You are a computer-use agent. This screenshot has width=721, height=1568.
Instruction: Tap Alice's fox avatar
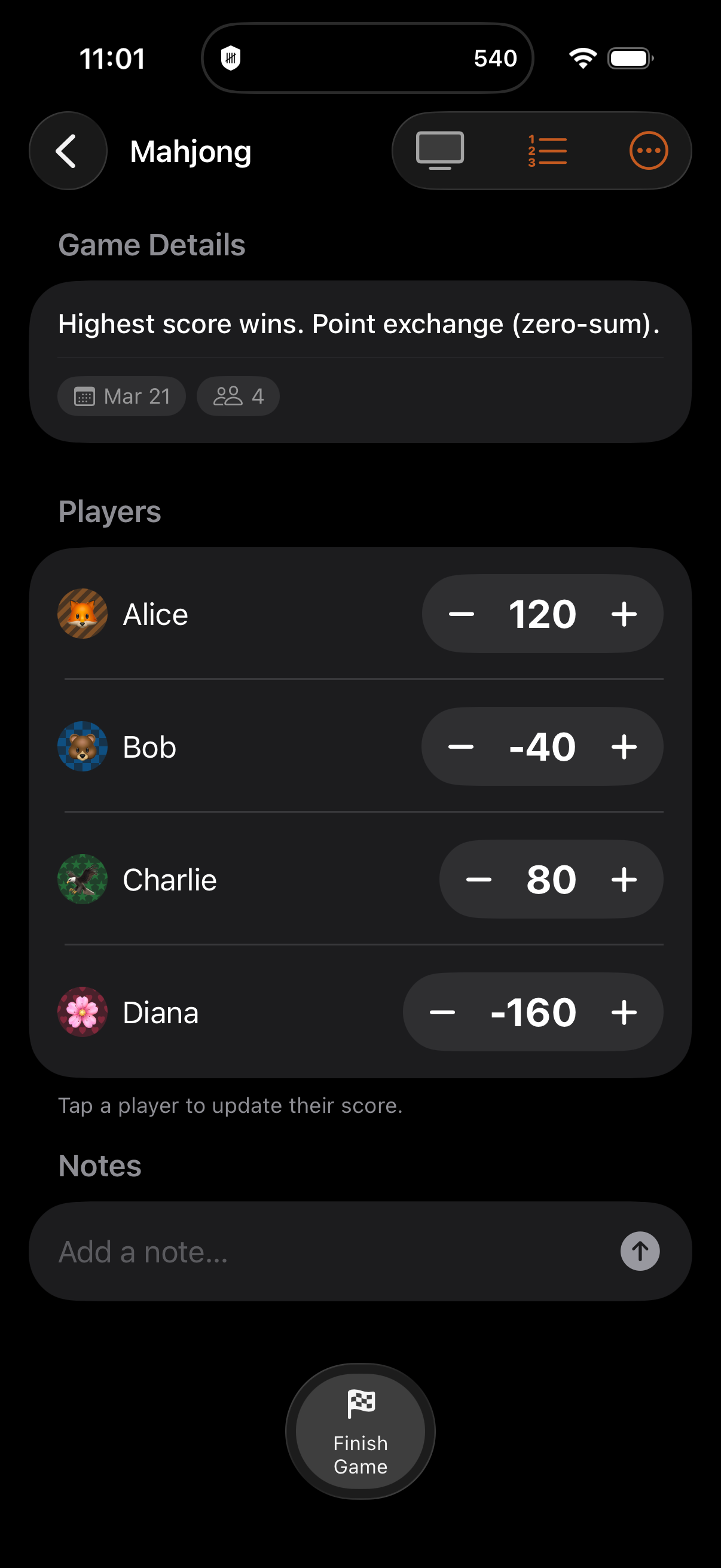(82, 614)
